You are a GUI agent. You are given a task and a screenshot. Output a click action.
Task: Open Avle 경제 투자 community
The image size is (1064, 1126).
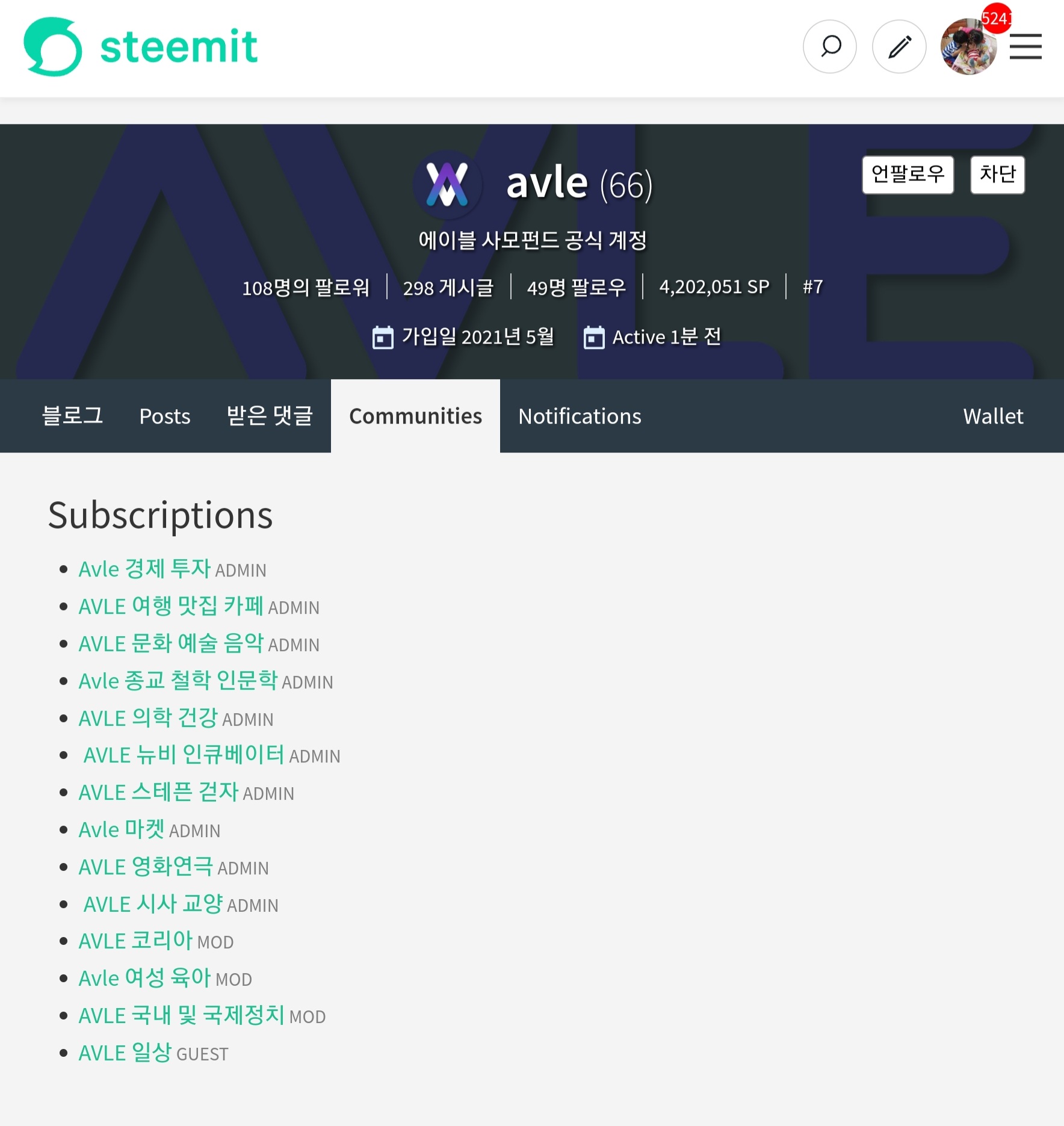(x=144, y=569)
